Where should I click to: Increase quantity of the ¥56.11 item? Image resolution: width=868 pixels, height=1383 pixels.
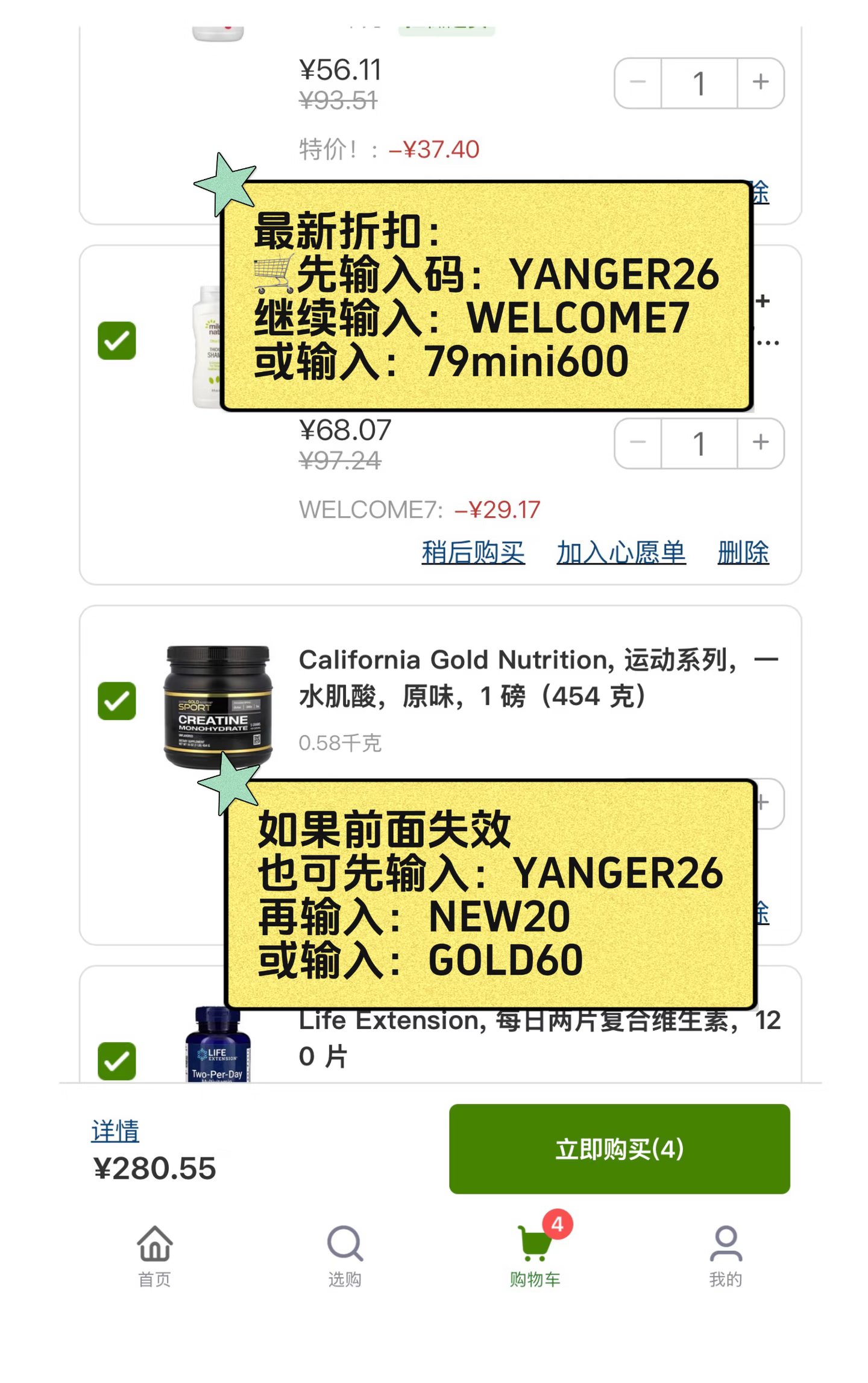(760, 83)
